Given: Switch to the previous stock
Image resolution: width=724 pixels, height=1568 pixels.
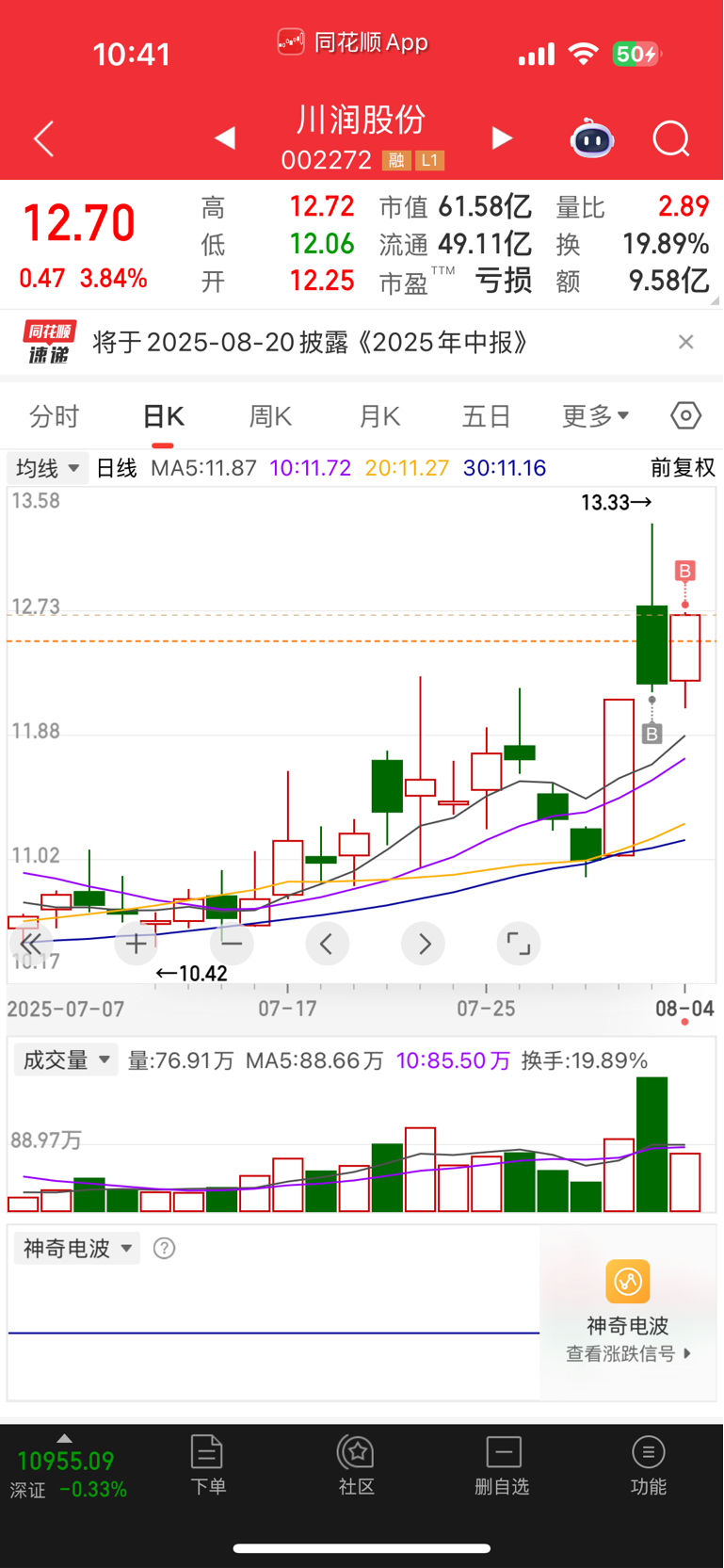Looking at the screenshot, I should (x=224, y=138).
